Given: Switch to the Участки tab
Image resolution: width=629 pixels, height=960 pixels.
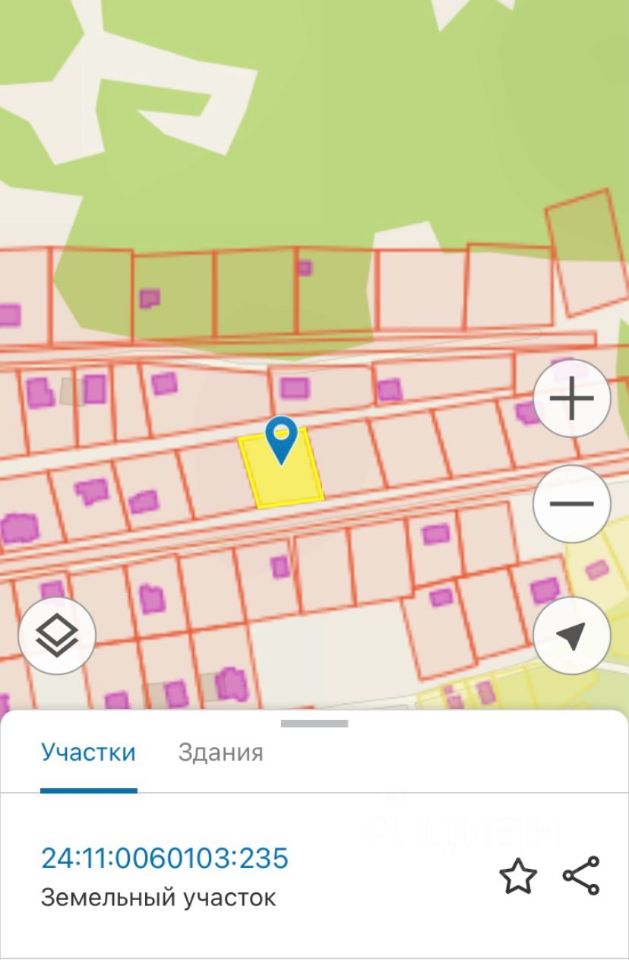Looking at the screenshot, I should coord(88,753).
